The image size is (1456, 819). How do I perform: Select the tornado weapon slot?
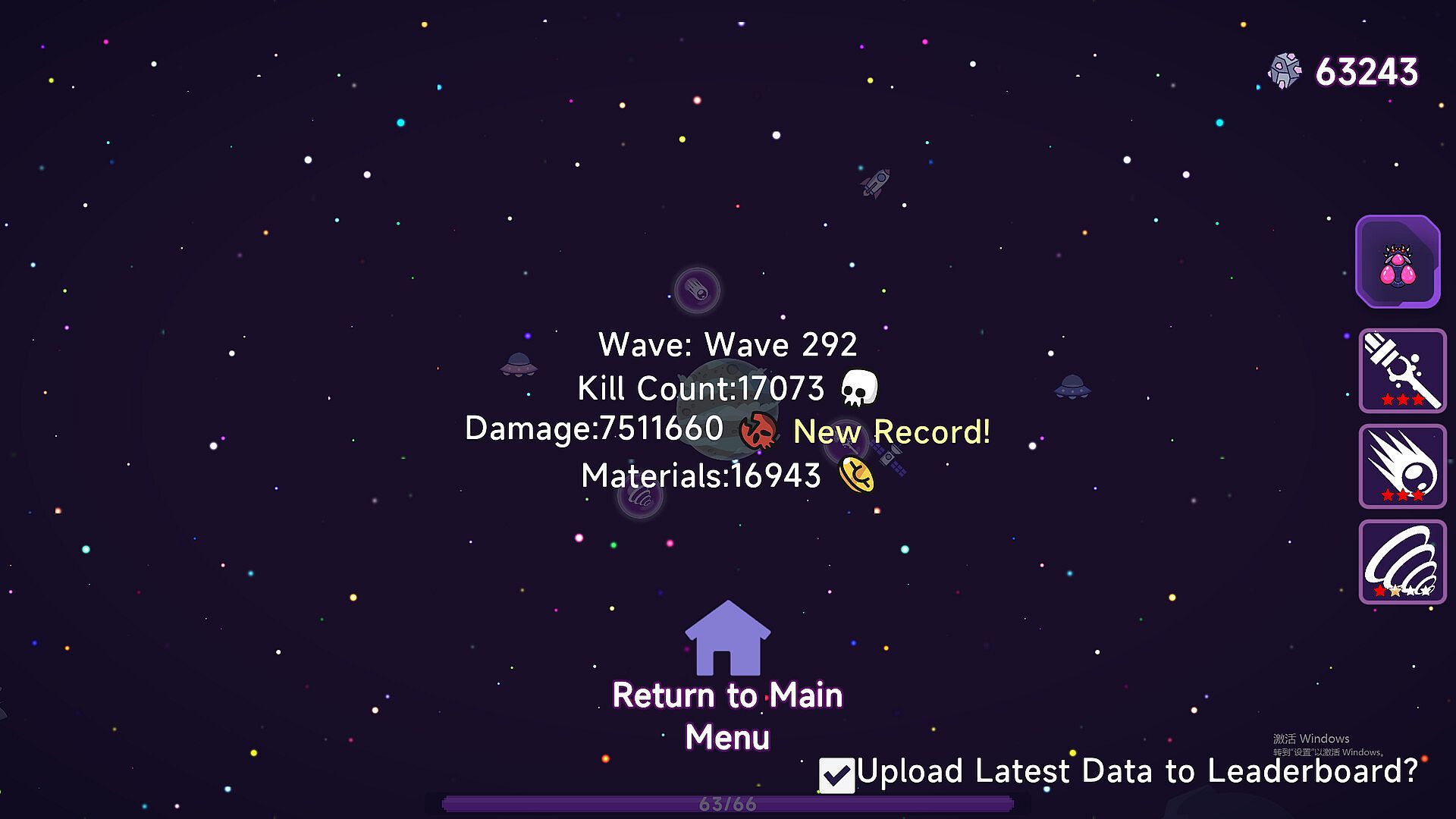pos(1402,562)
